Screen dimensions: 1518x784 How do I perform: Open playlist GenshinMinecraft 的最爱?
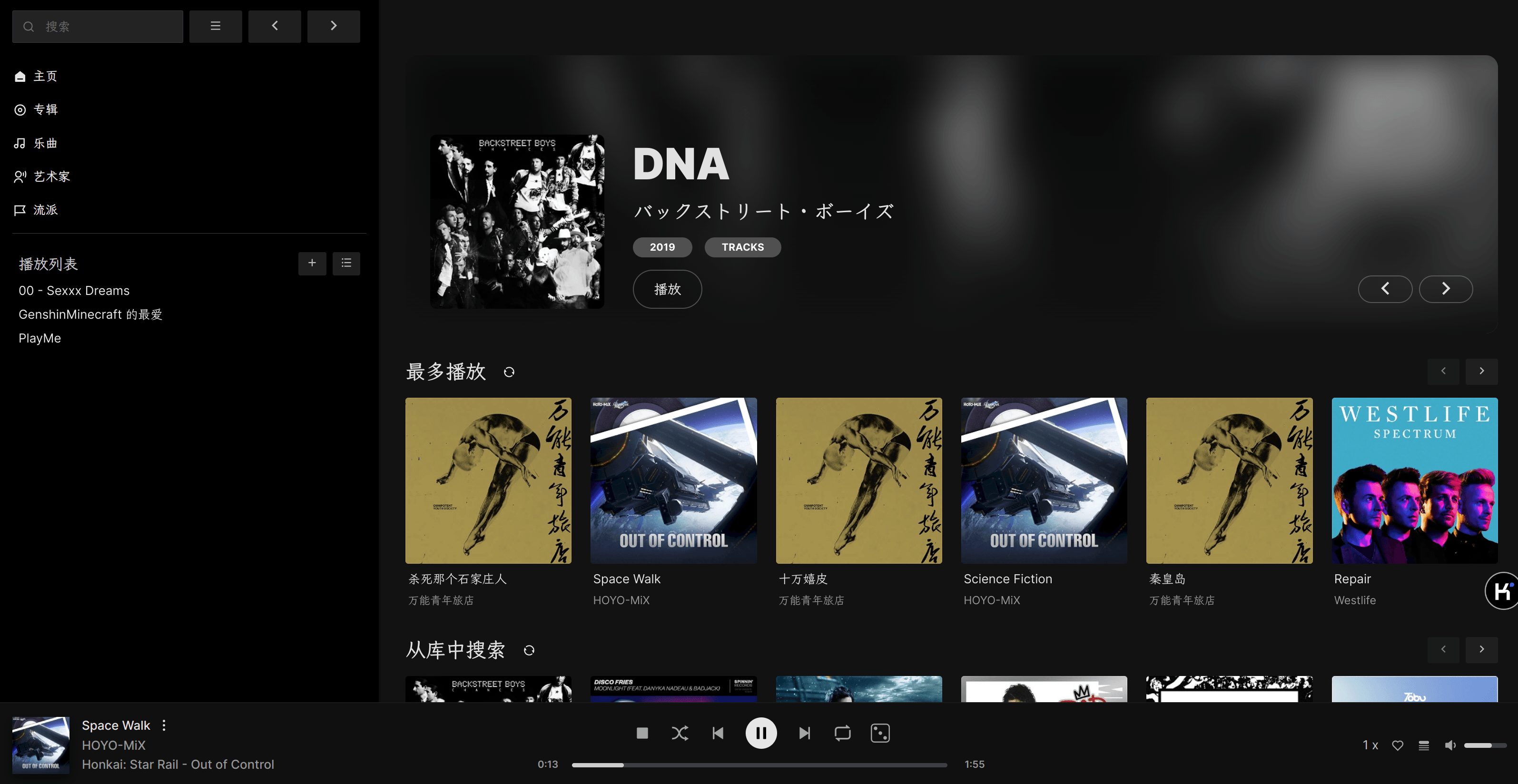(x=90, y=314)
